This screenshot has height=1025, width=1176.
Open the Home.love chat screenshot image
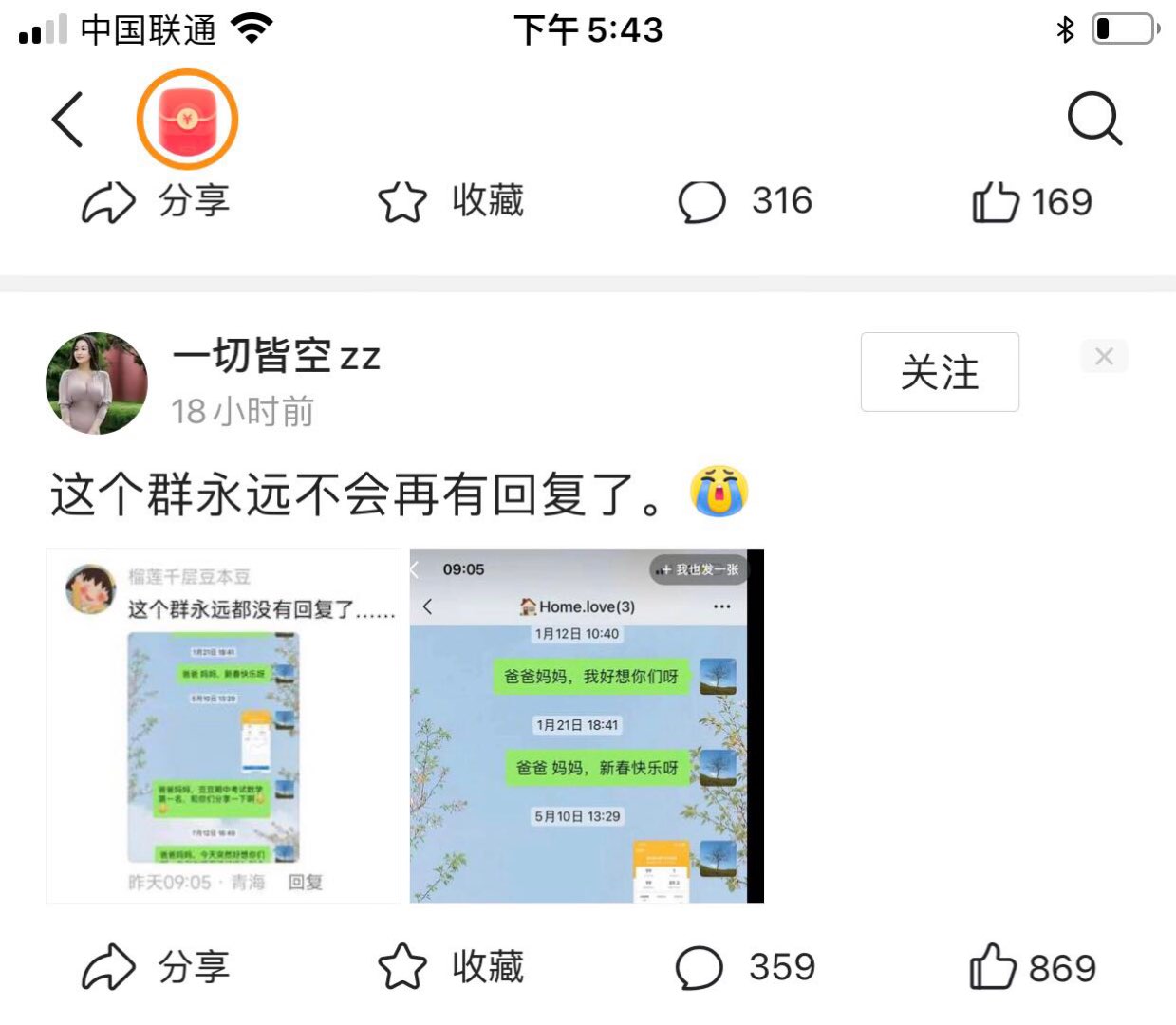(586, 726)
